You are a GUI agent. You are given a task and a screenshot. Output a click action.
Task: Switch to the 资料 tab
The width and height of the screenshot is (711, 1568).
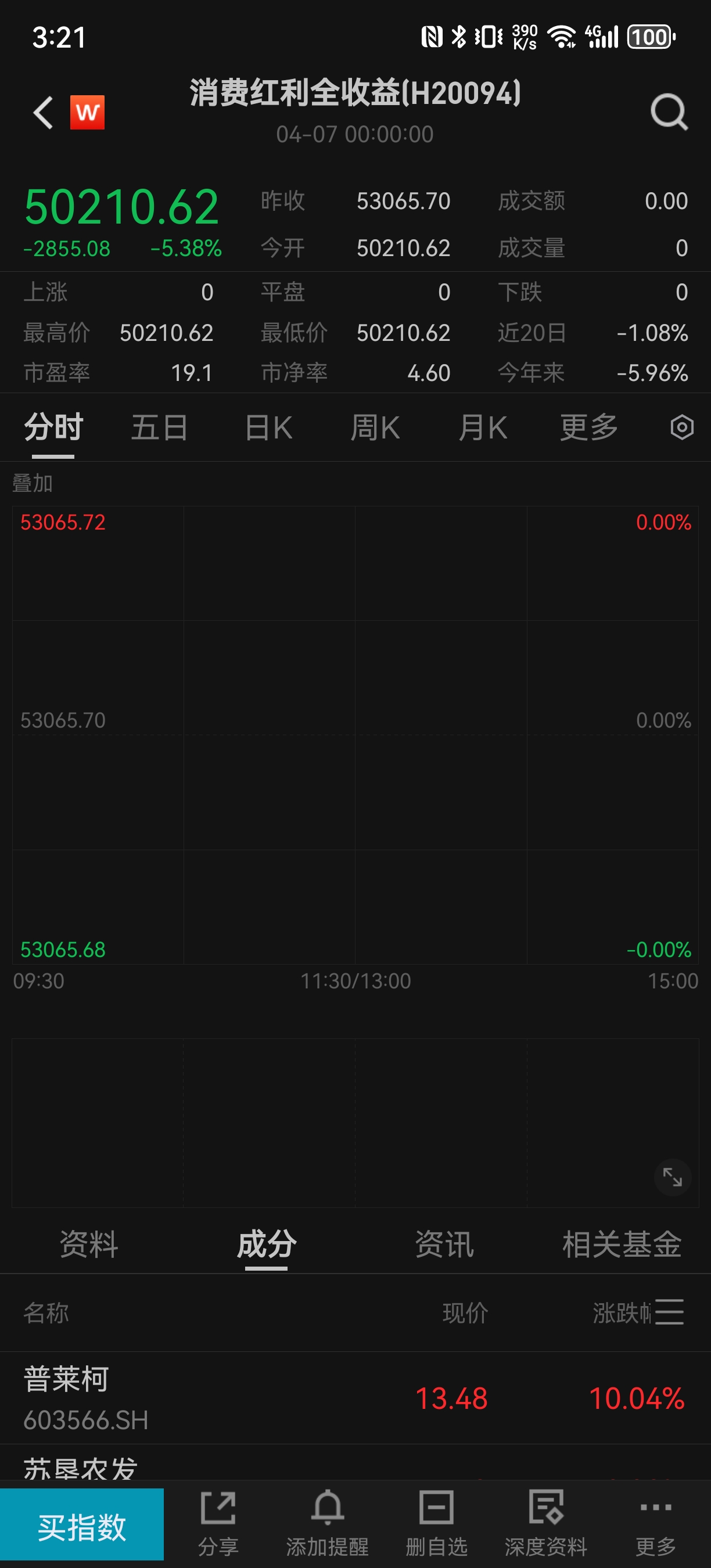click(x=89, y=1243)
